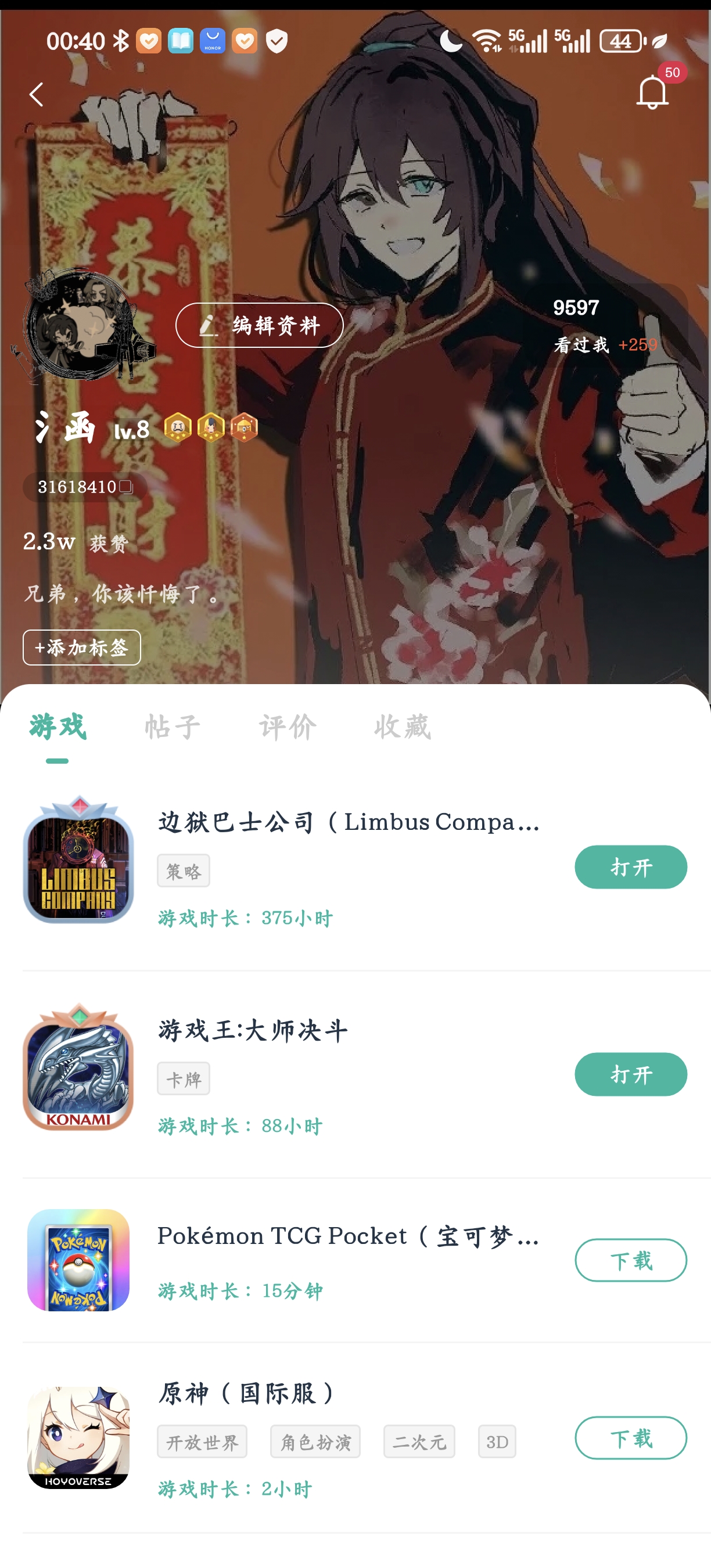The height and width of the screenshot is (1568, 711).
Task: Open the profile avatar picture
Action: [82, 325]
